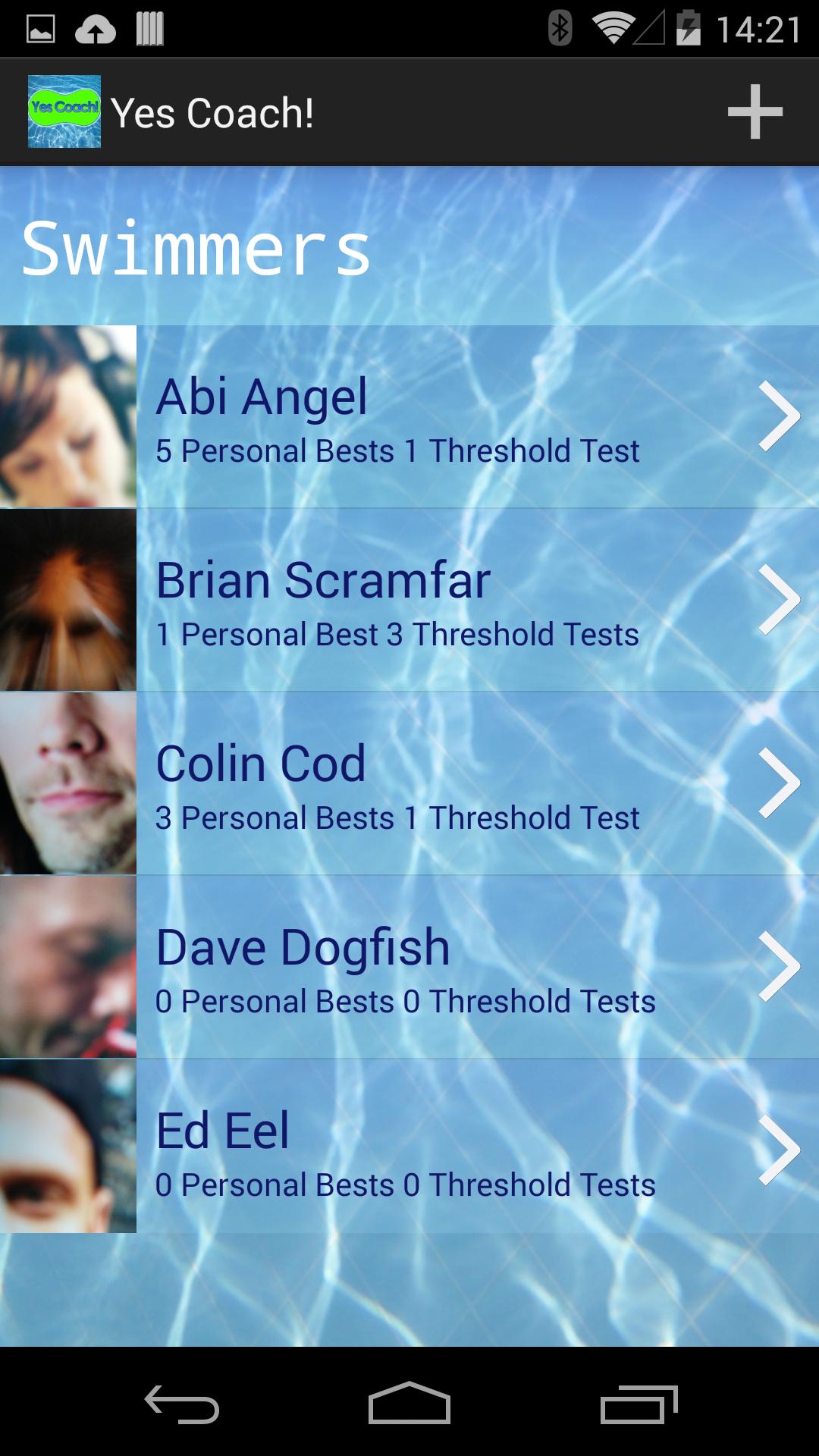Open Brian Scramfar's swimmer profile
Screen dimensions: 819x1456
(409, 600)
